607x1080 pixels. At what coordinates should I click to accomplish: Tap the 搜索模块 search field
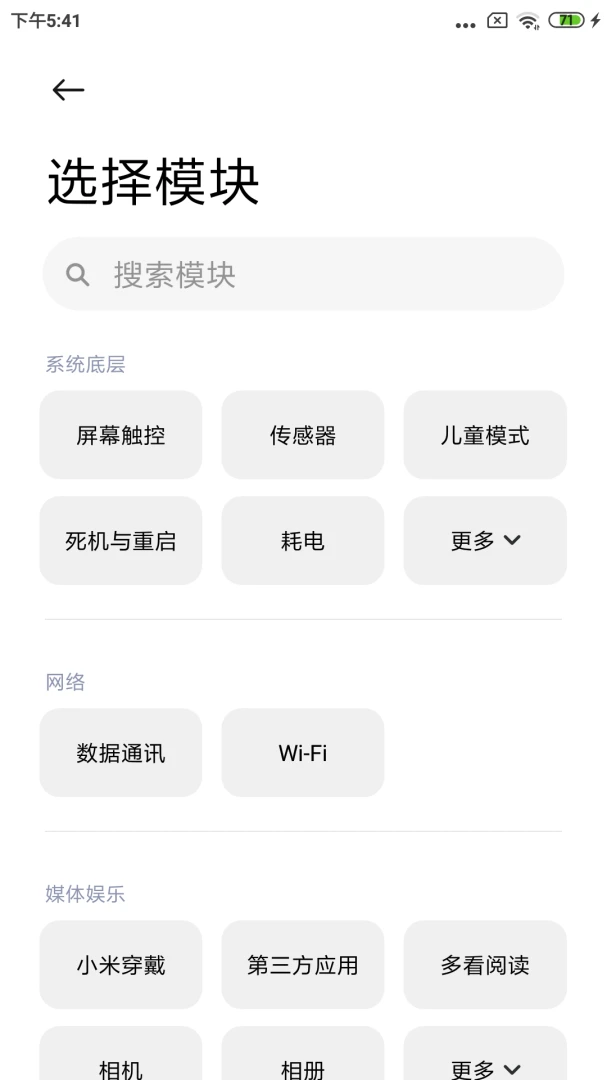(303, 274)
